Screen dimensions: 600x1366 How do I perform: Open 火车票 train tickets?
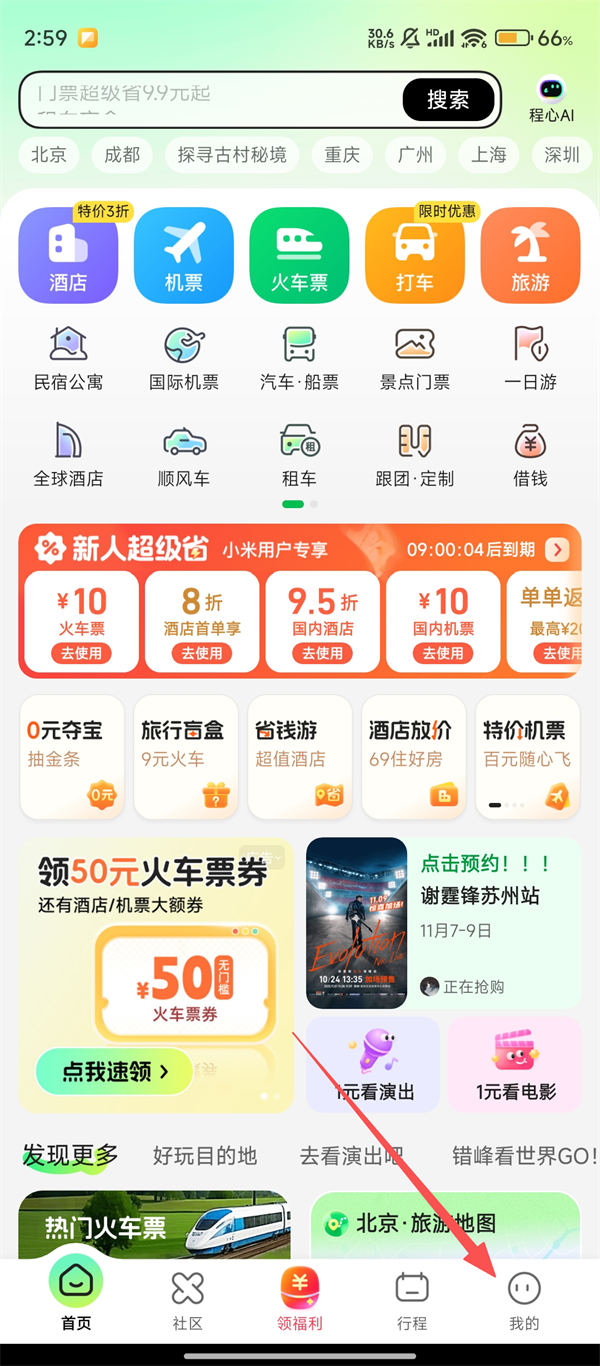click(299, 255)
